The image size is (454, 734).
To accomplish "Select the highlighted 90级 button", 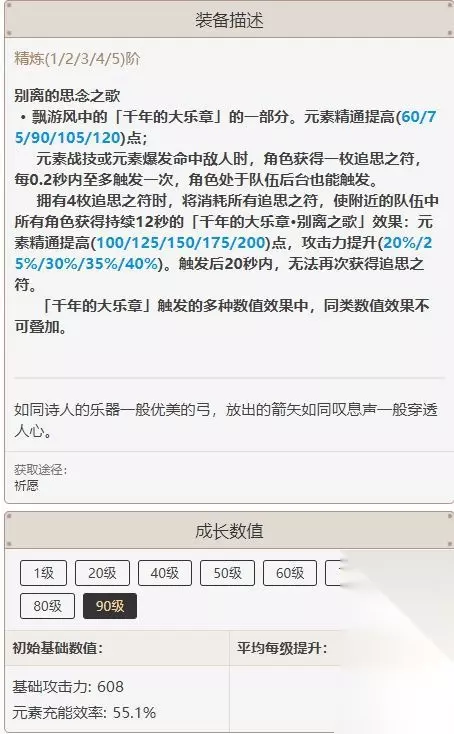I will coord(110,606).
